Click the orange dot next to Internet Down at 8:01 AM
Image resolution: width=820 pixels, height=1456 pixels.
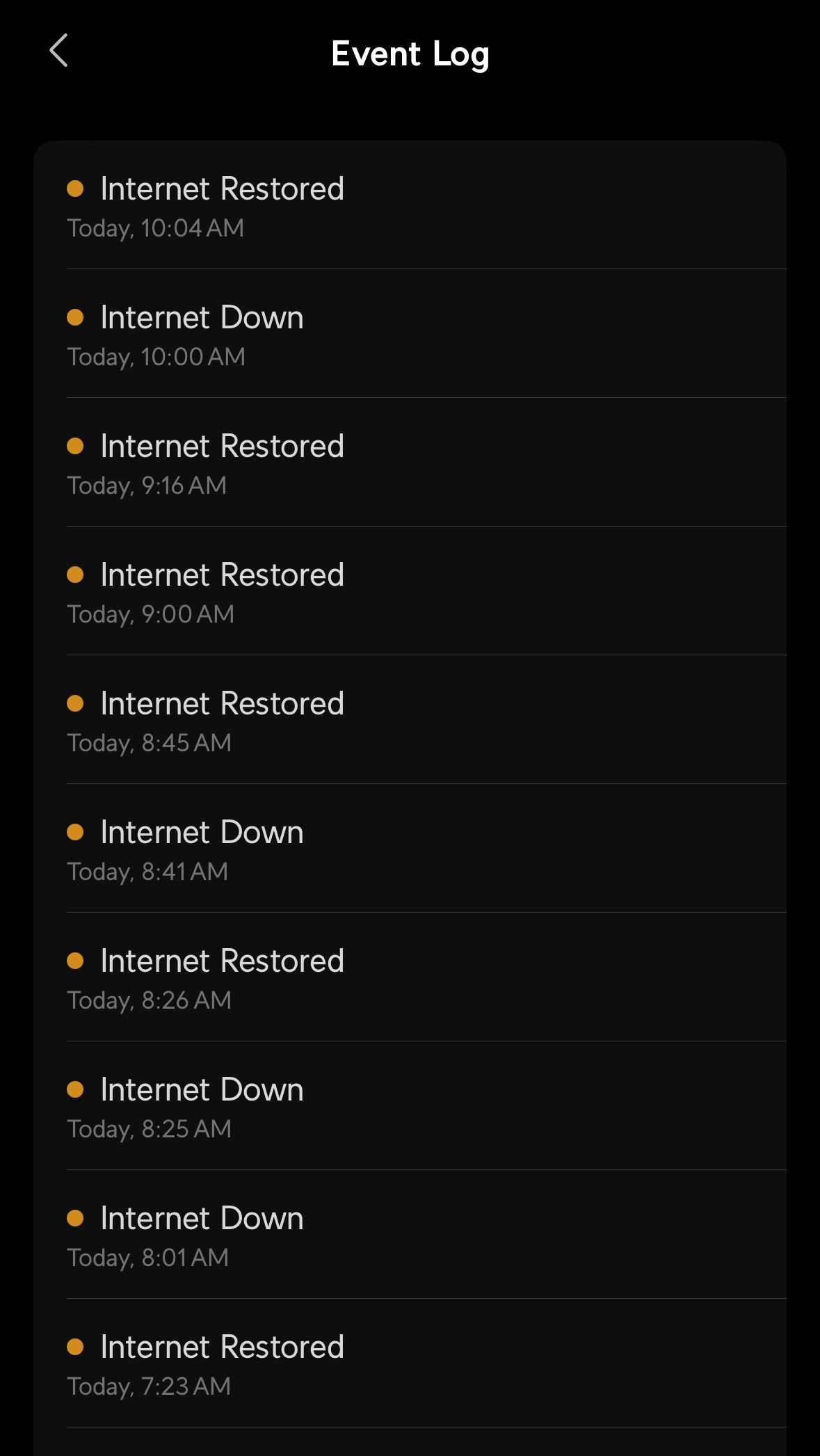click(x=77, y=1219)
